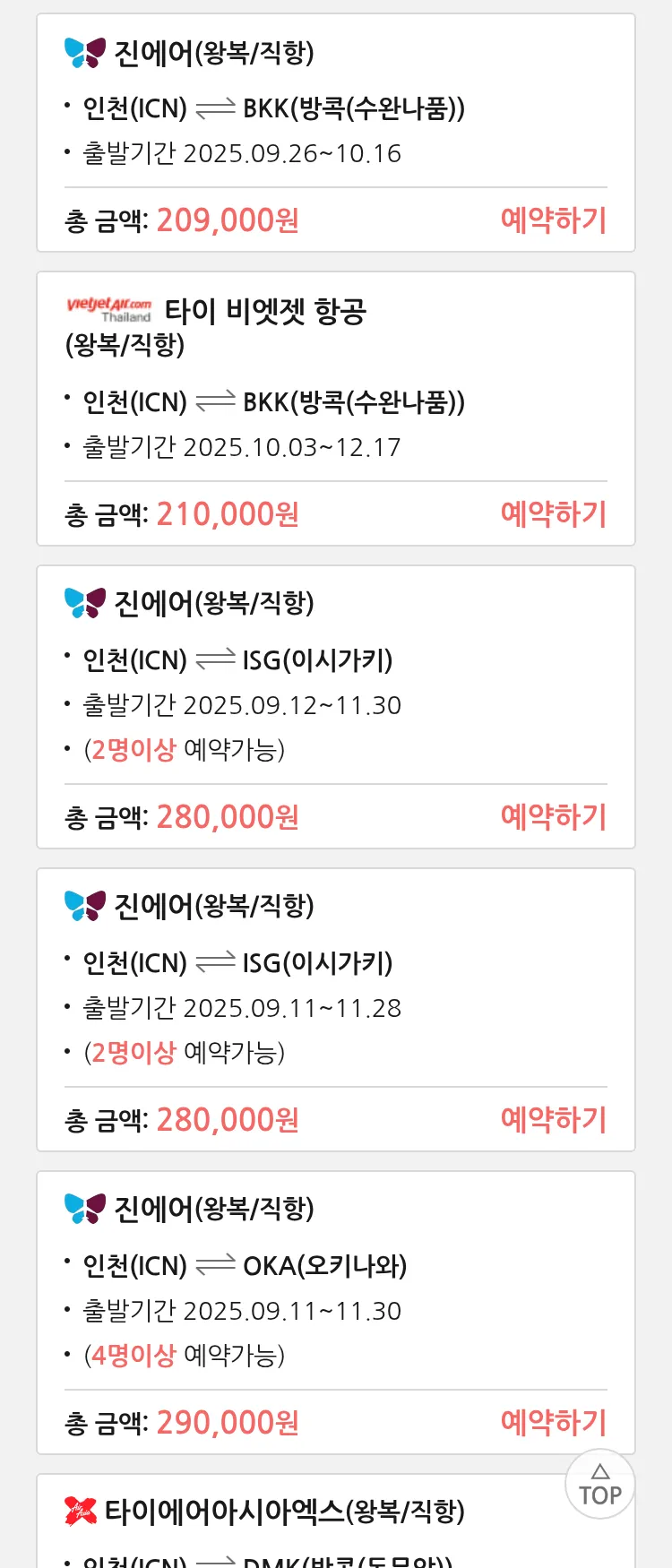Reserve the Ishigaki flight departing 2025.09.11~11.28
The height and width of the screenshot is (1568, 672).
tap(553, 1120)
